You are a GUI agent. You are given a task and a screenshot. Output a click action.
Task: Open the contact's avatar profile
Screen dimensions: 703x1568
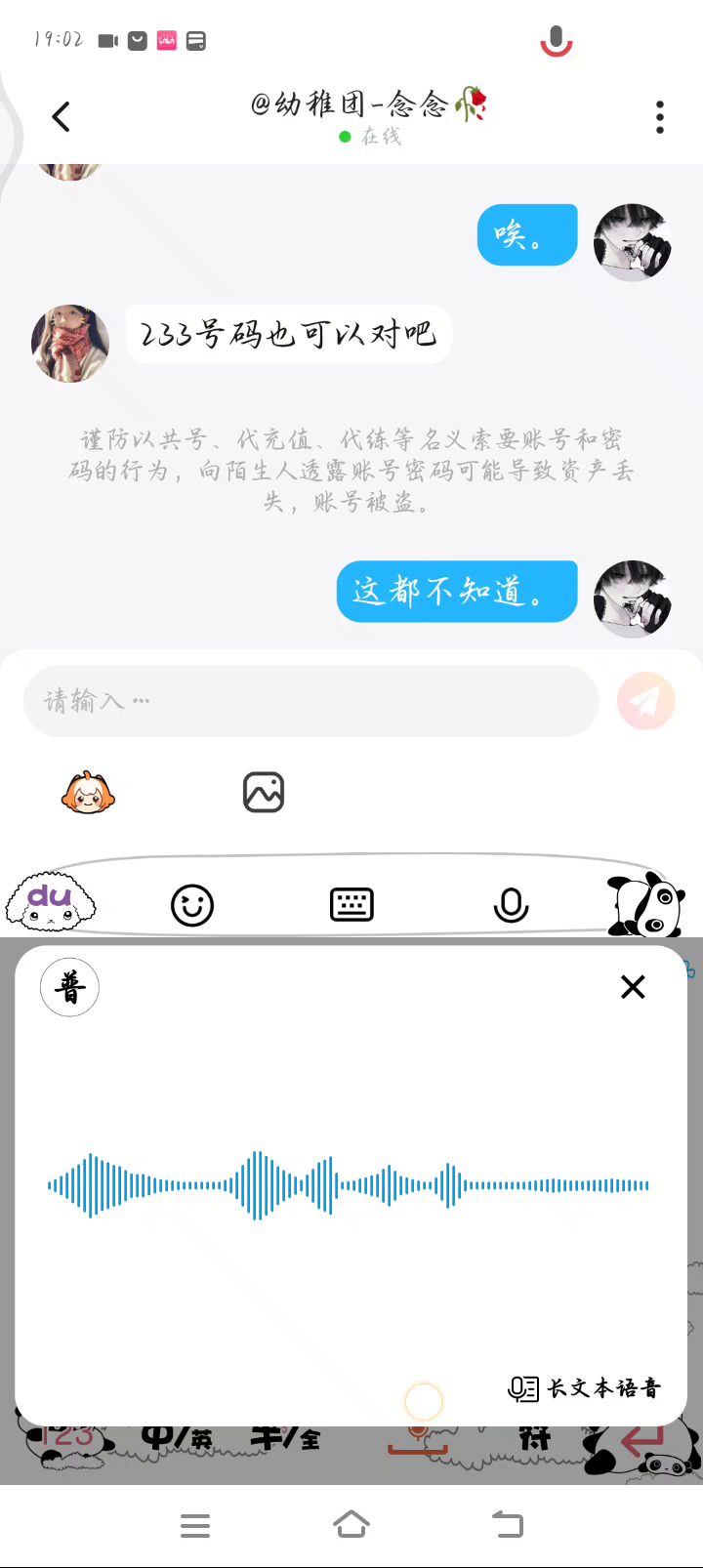tap(70, 343)
